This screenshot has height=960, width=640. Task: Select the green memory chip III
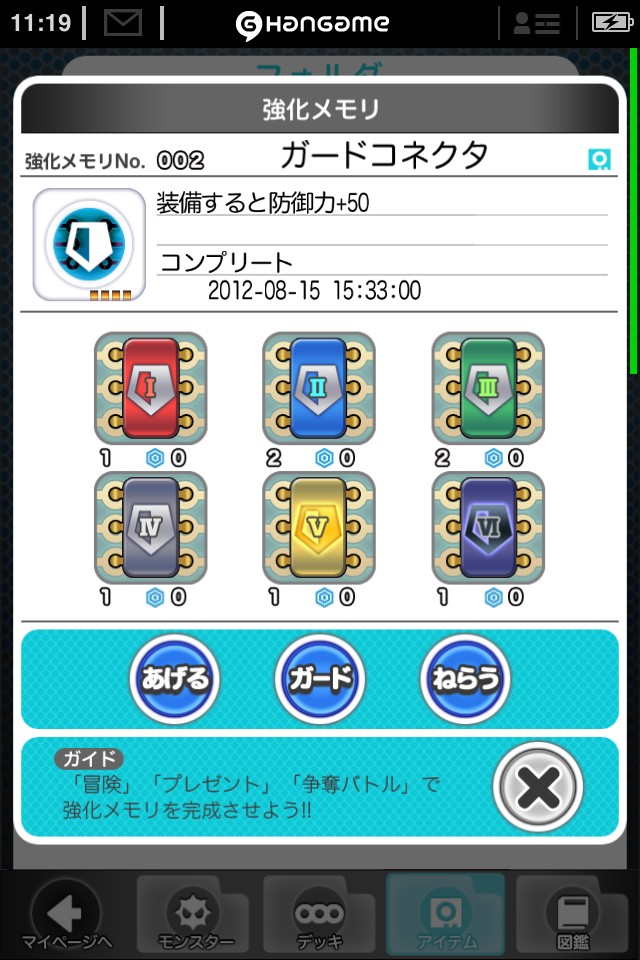[488, 389]
